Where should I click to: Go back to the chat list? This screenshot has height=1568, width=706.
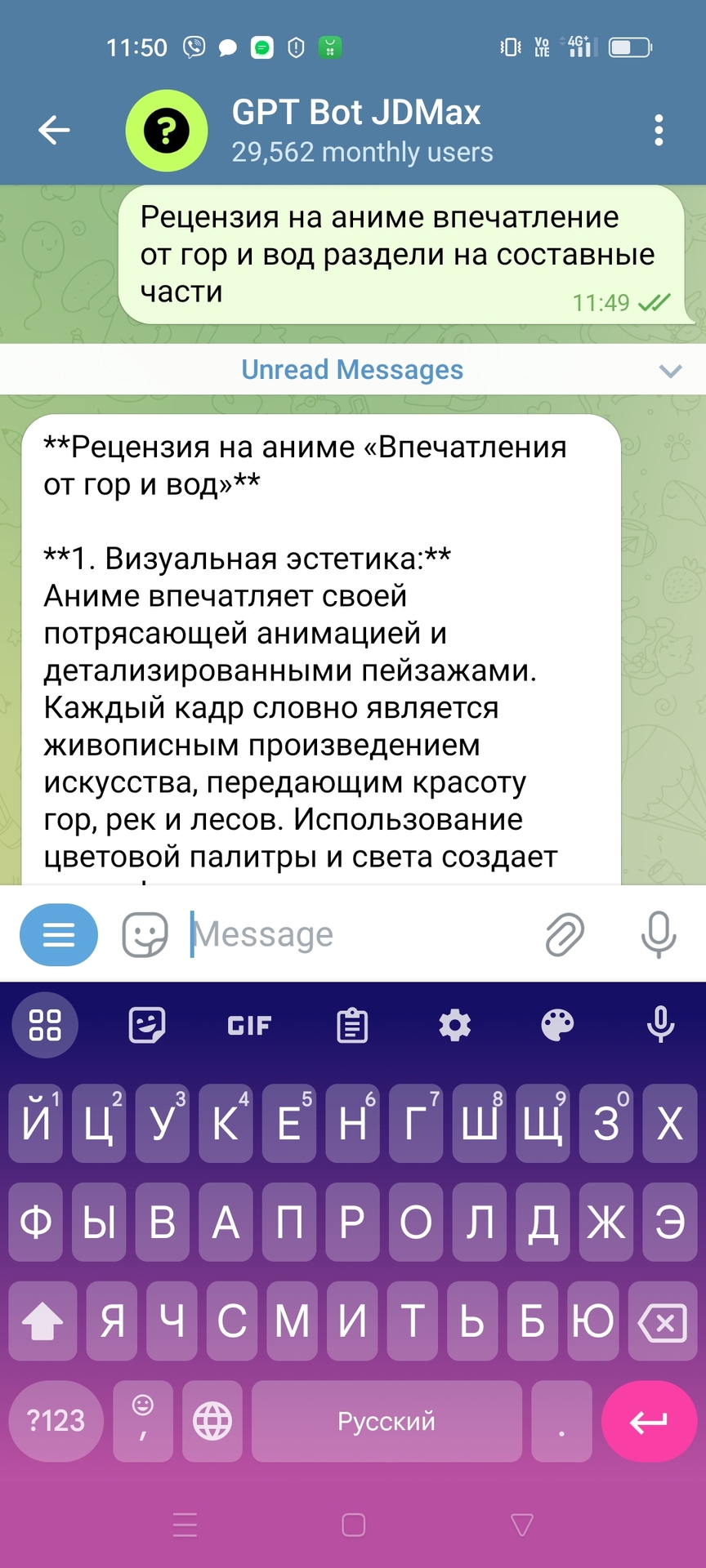tap(54, 130)
